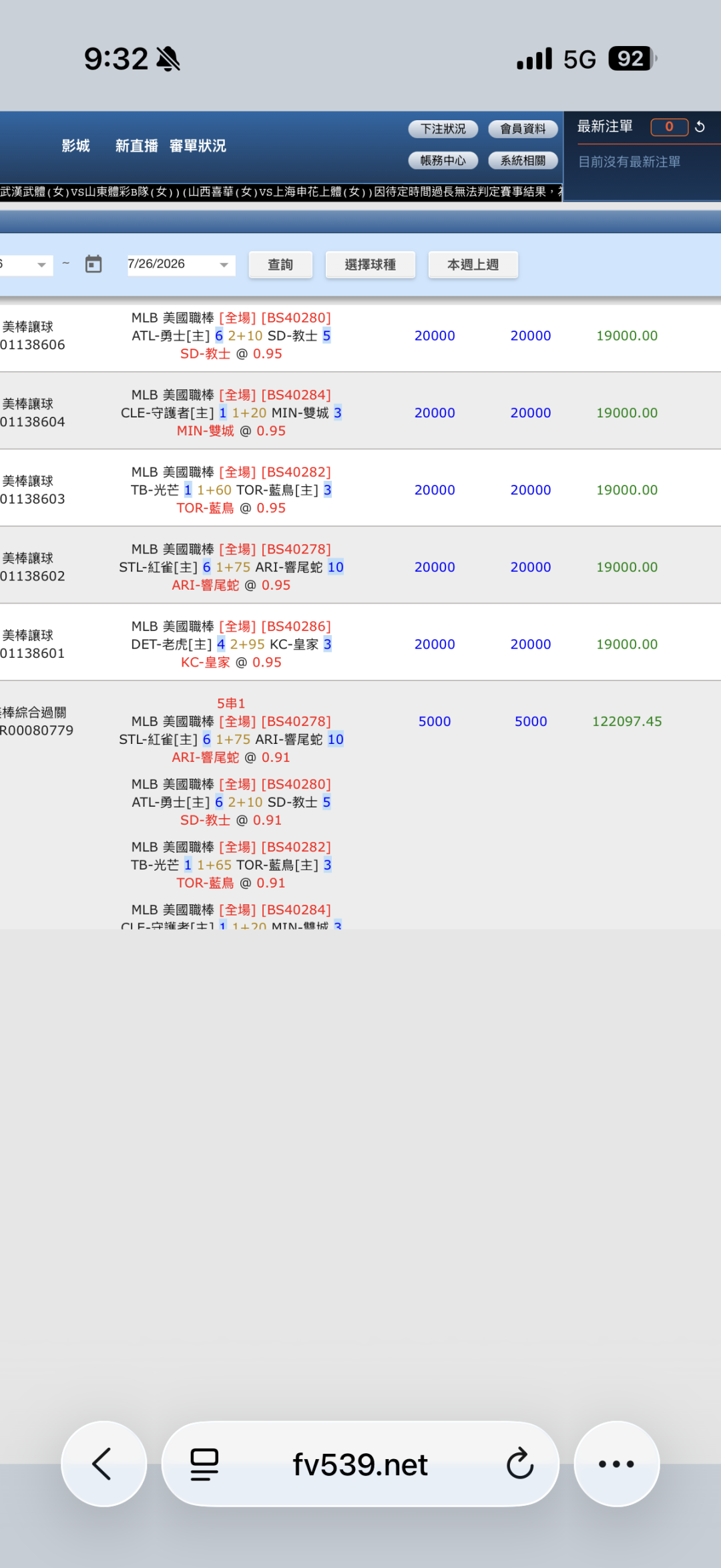Refresh the 最新注單 latest bets panel

(700, 127)
